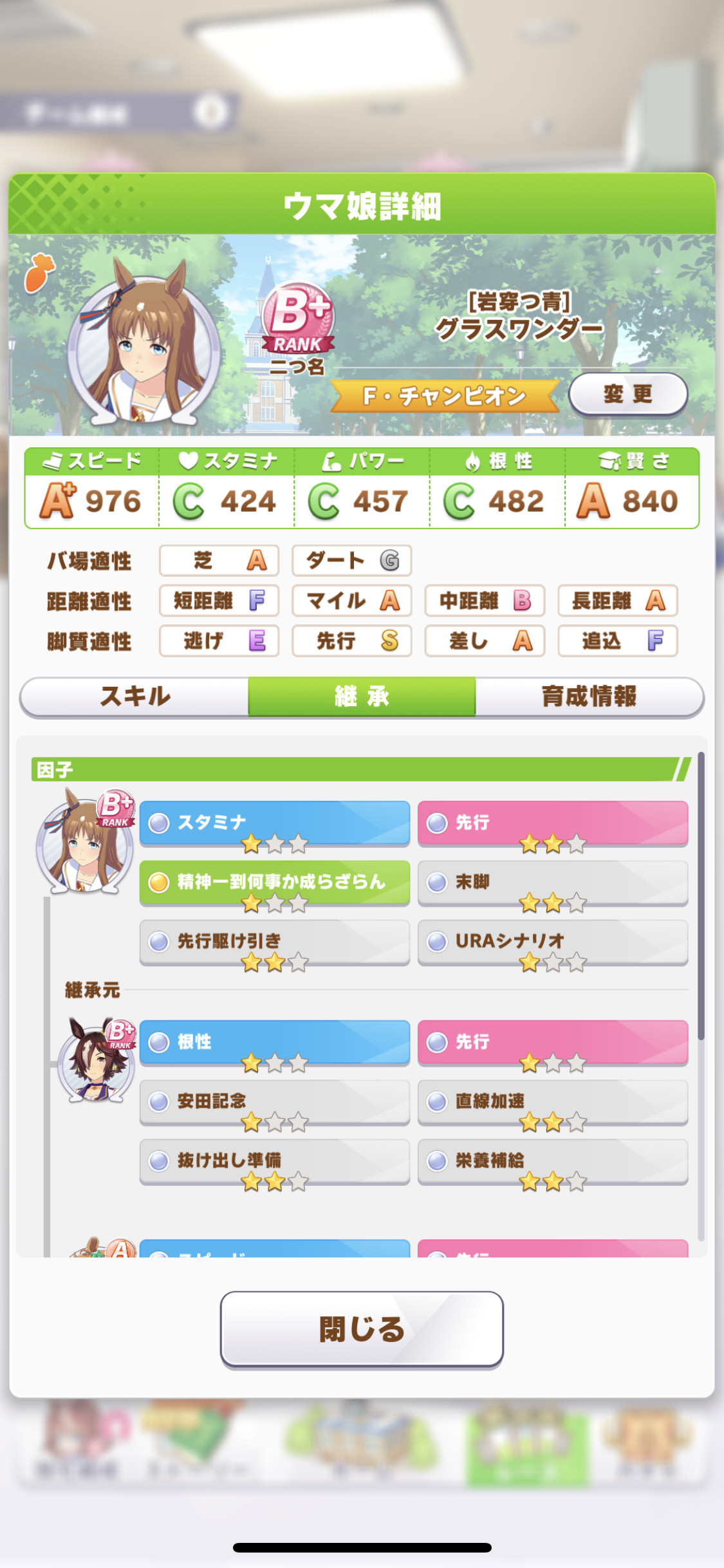Show the 末脚 factor info
The image size is (724, 1568).
pos(553,882)
